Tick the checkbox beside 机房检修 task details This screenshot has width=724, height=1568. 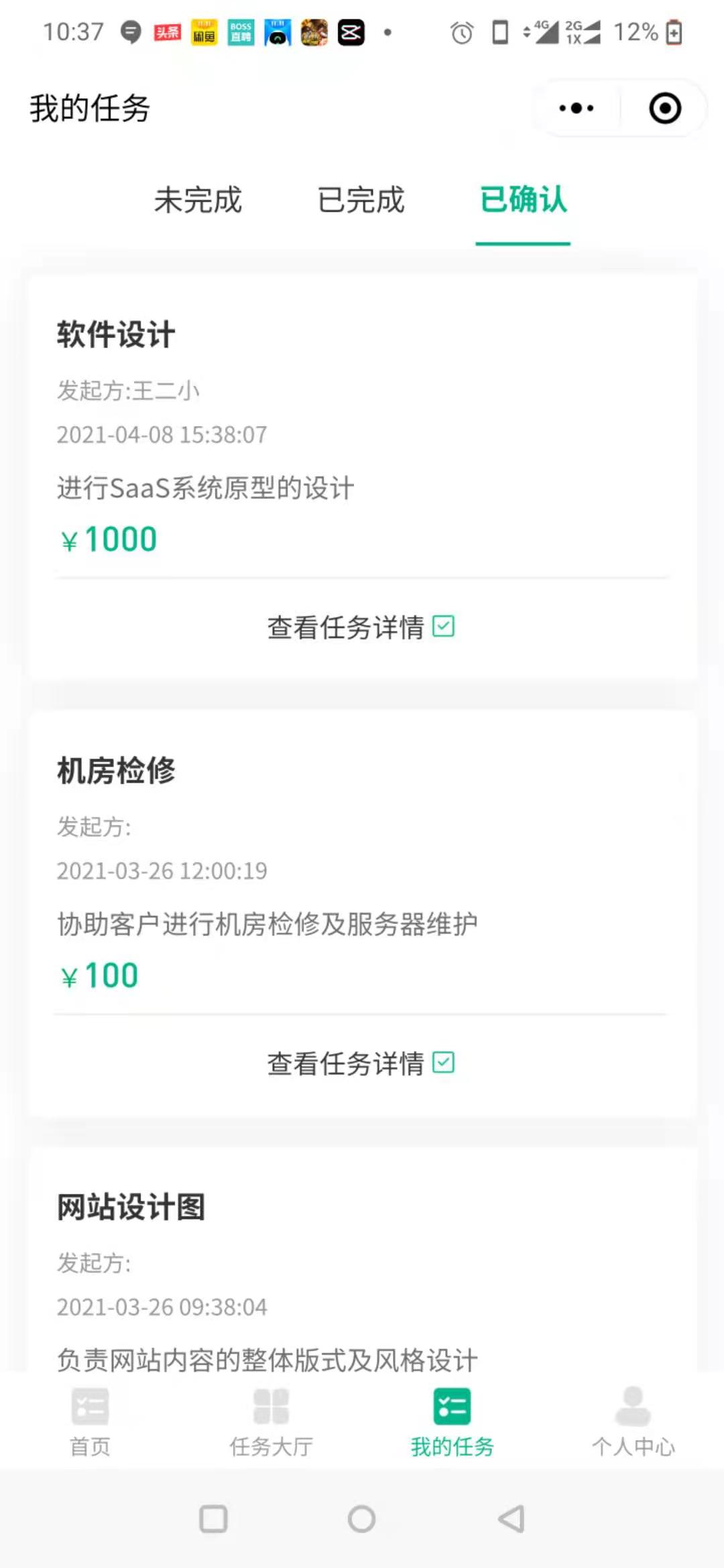coord(442,1063)
